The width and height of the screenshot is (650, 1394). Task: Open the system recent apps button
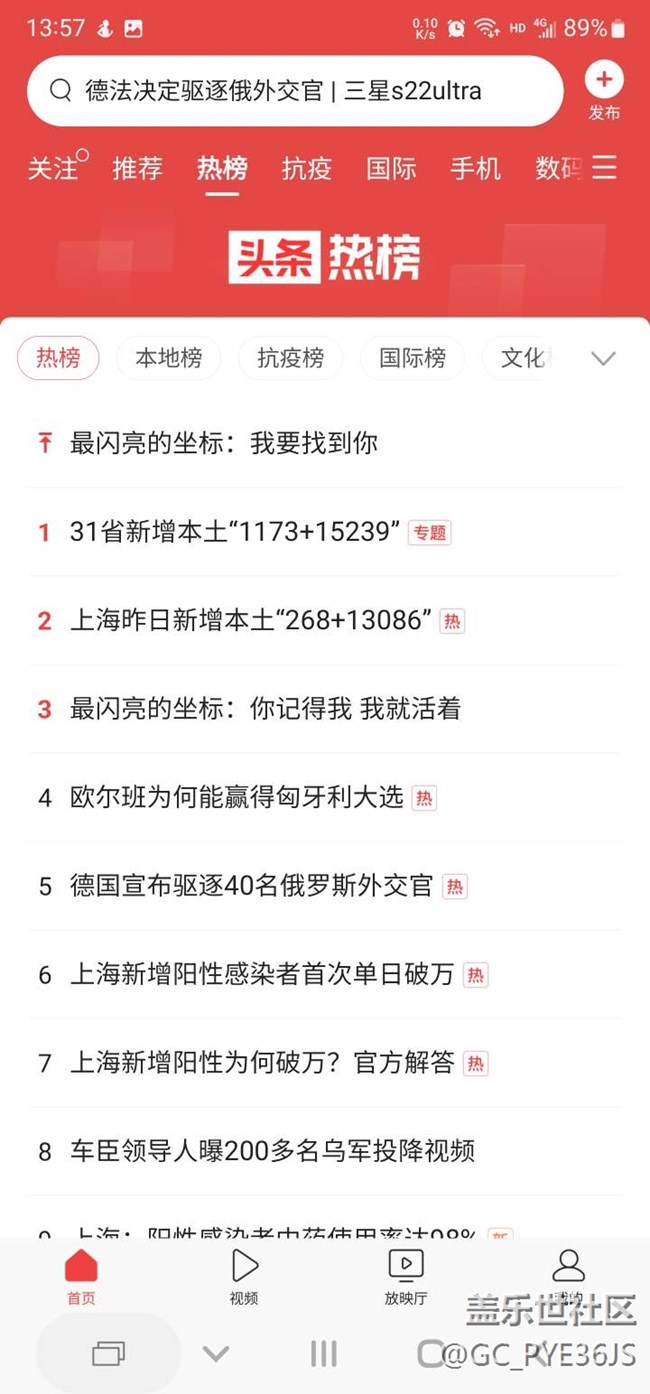pyautogui.click(x=108, y=1354)
